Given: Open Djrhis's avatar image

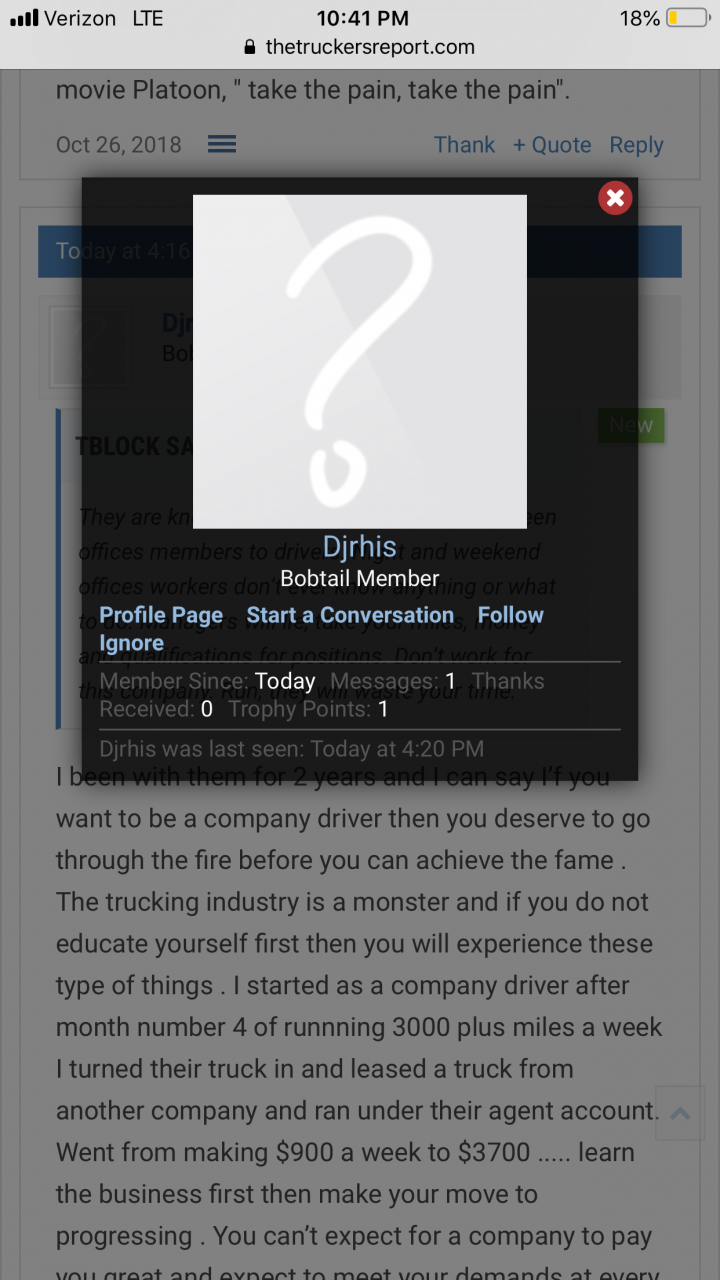Looking at the screenshot, I should click(x=359, y=361).
